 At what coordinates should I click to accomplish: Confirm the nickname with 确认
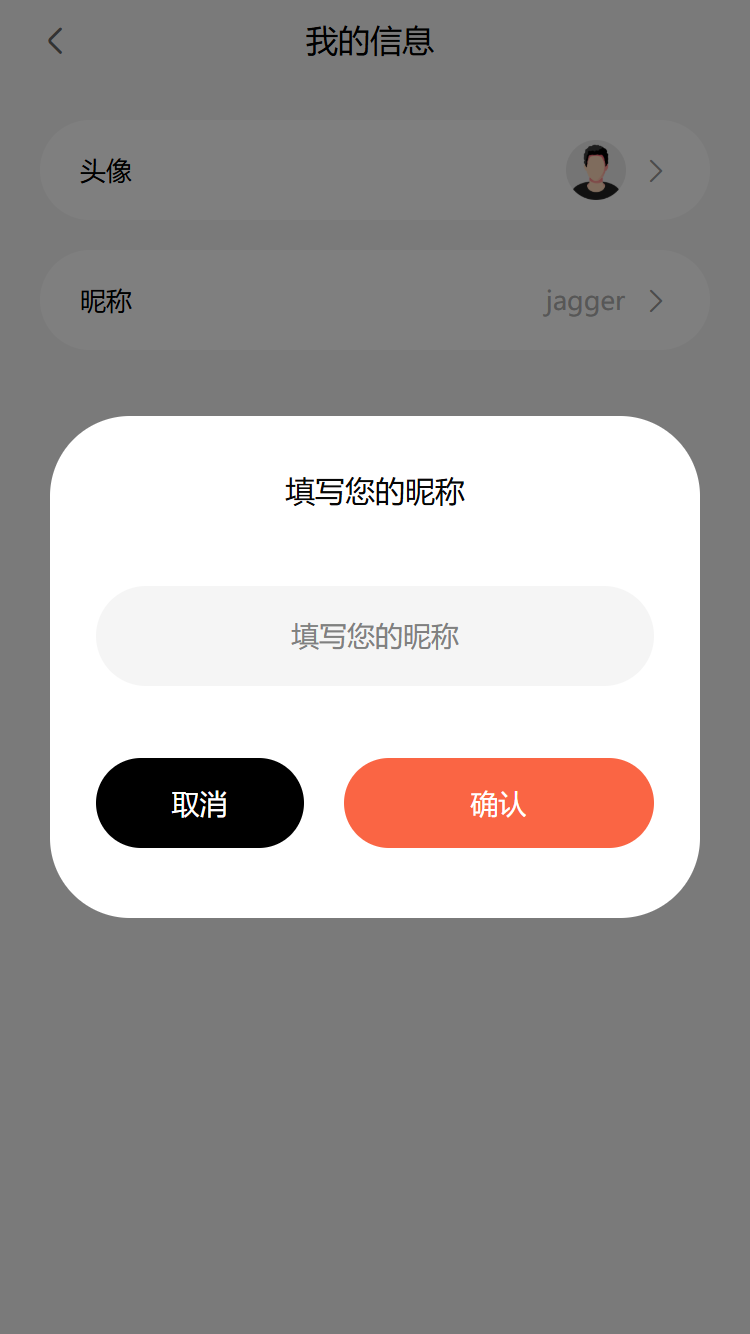[498, 803]
